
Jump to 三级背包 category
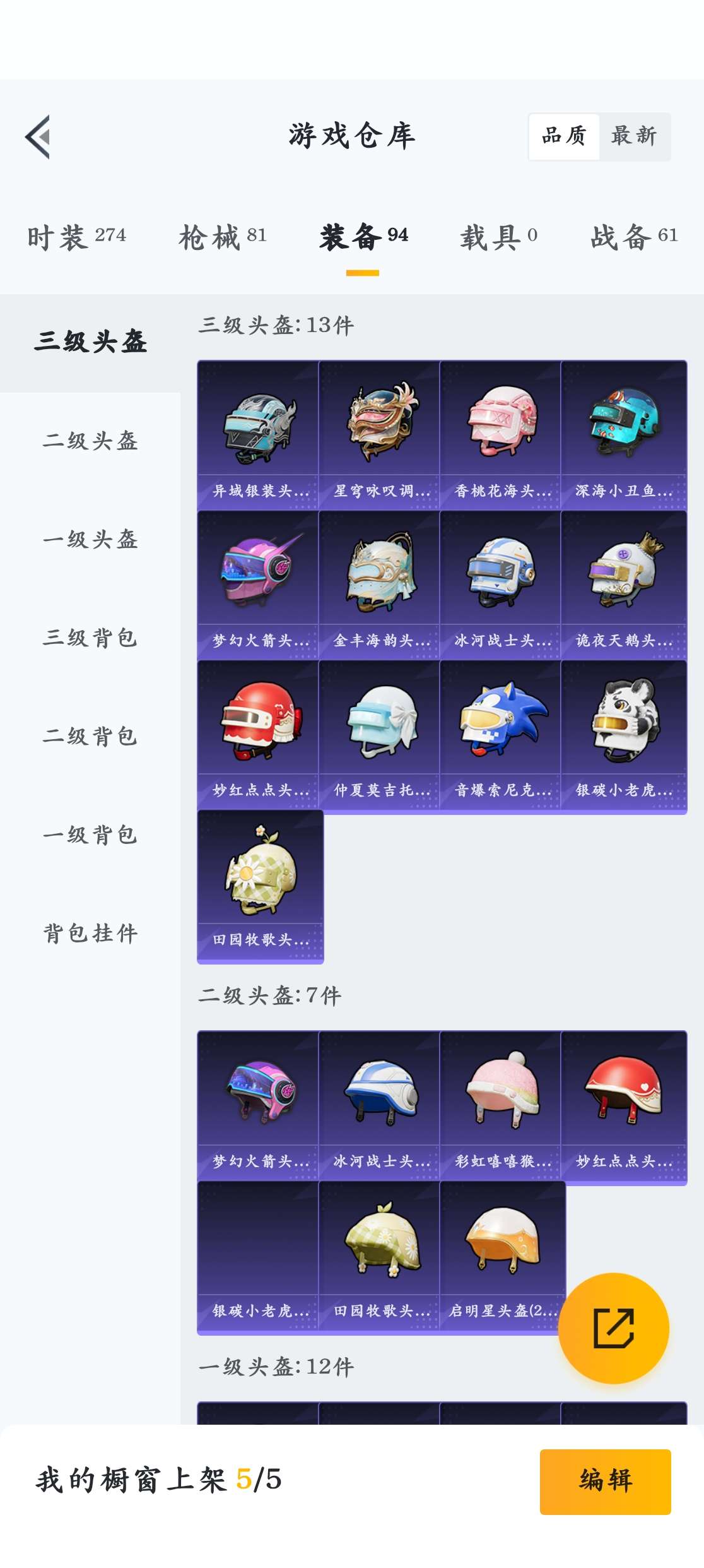click(x=90, y=638)
